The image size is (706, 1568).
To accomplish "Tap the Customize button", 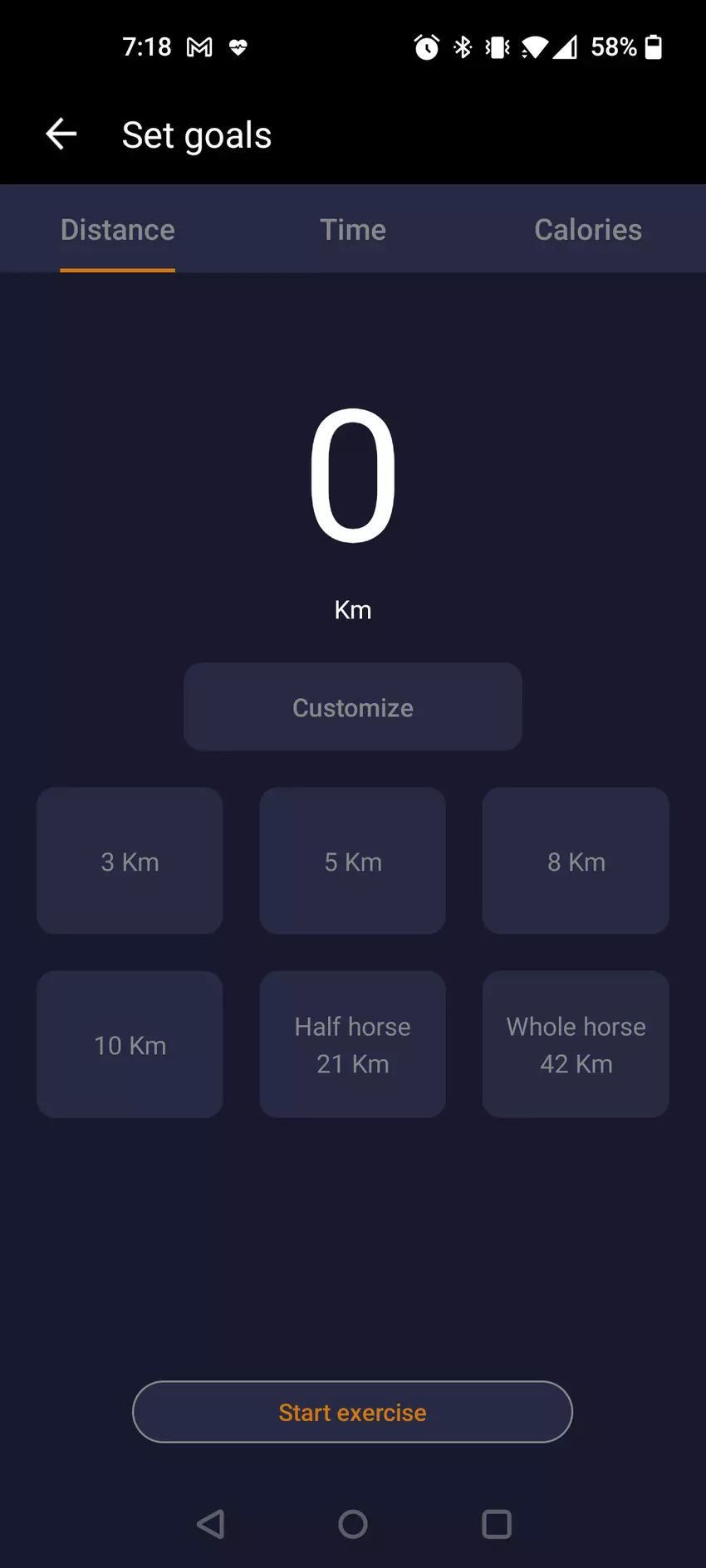I will [353, 707].
